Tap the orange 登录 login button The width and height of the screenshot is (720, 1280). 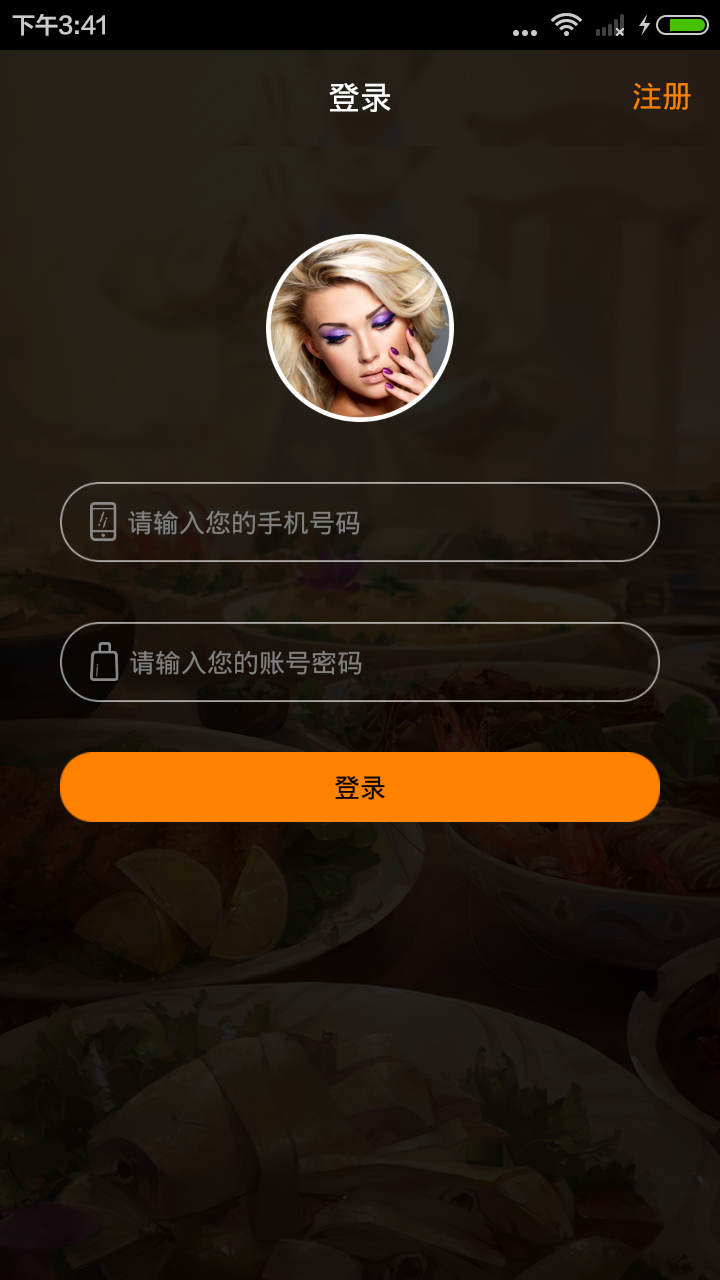coord(360,787)
